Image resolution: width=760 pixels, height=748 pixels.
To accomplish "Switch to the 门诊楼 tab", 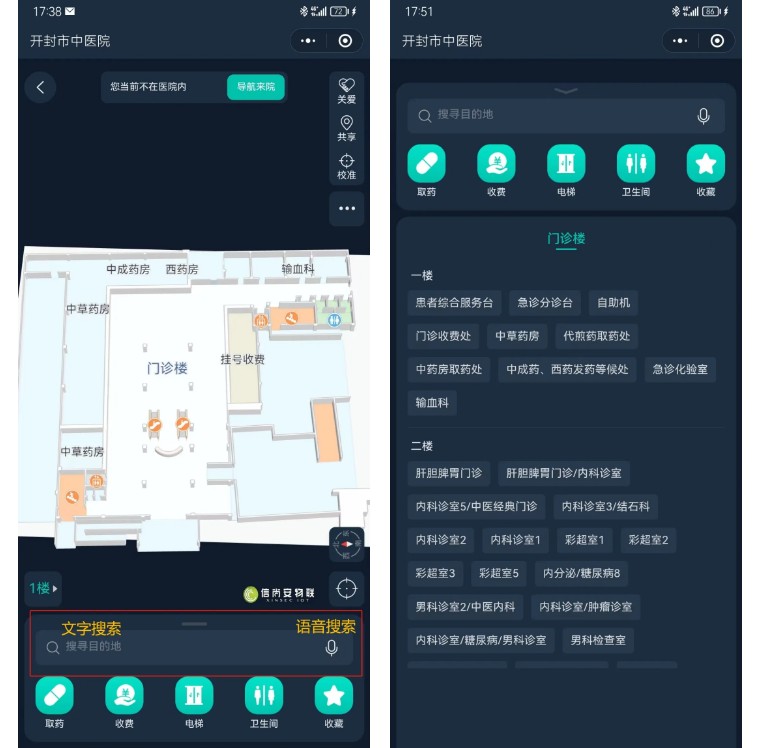I will point(566,239).
